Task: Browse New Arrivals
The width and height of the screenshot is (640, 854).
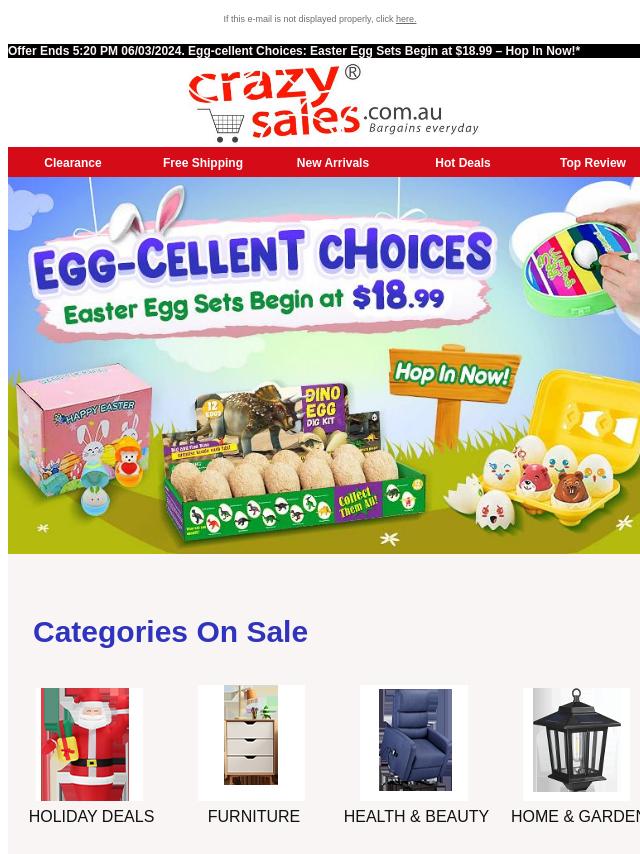Action: tap(332, 163)
